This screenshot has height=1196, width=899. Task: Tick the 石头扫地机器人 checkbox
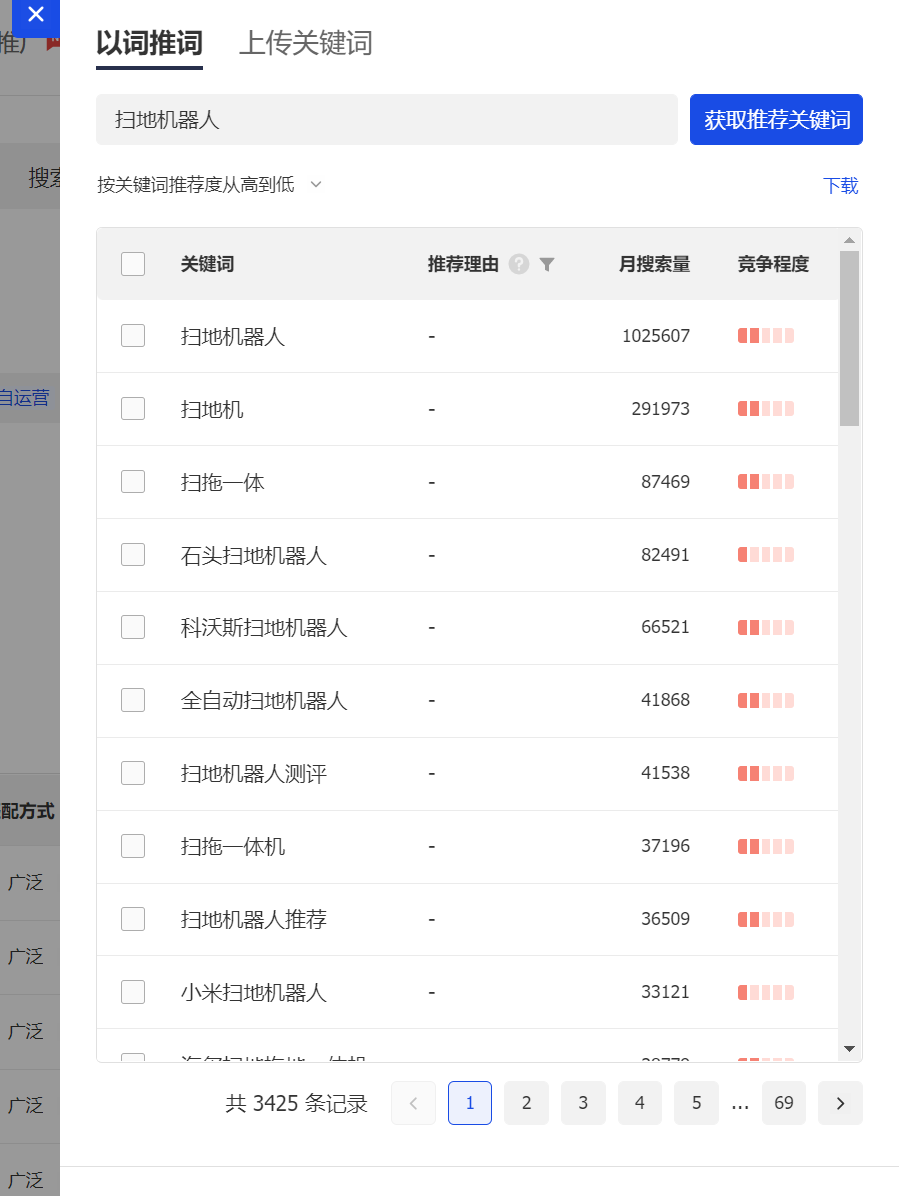pos(133,555)
